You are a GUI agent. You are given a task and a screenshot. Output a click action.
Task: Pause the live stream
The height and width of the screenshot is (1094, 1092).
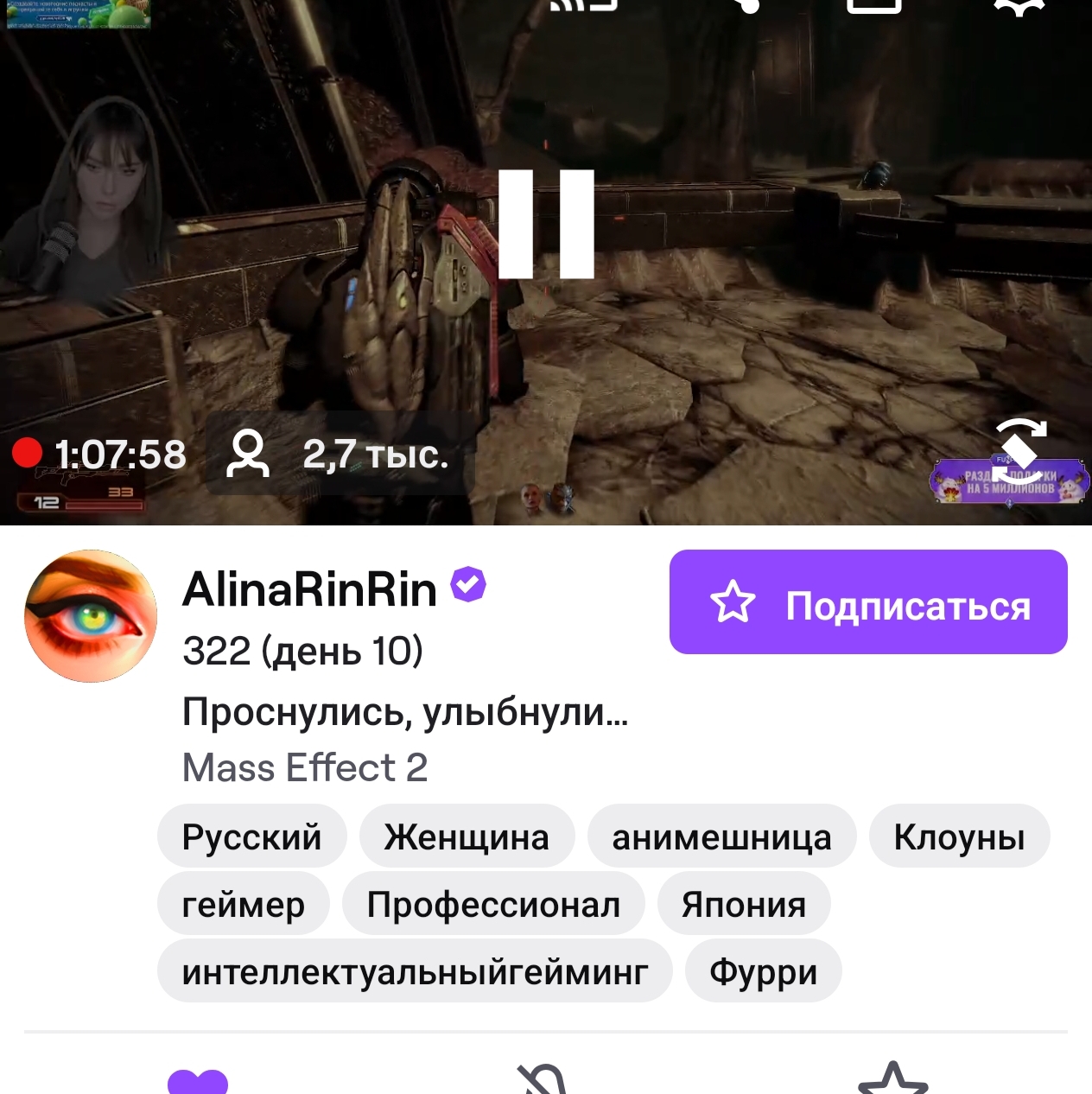(546, 224)
